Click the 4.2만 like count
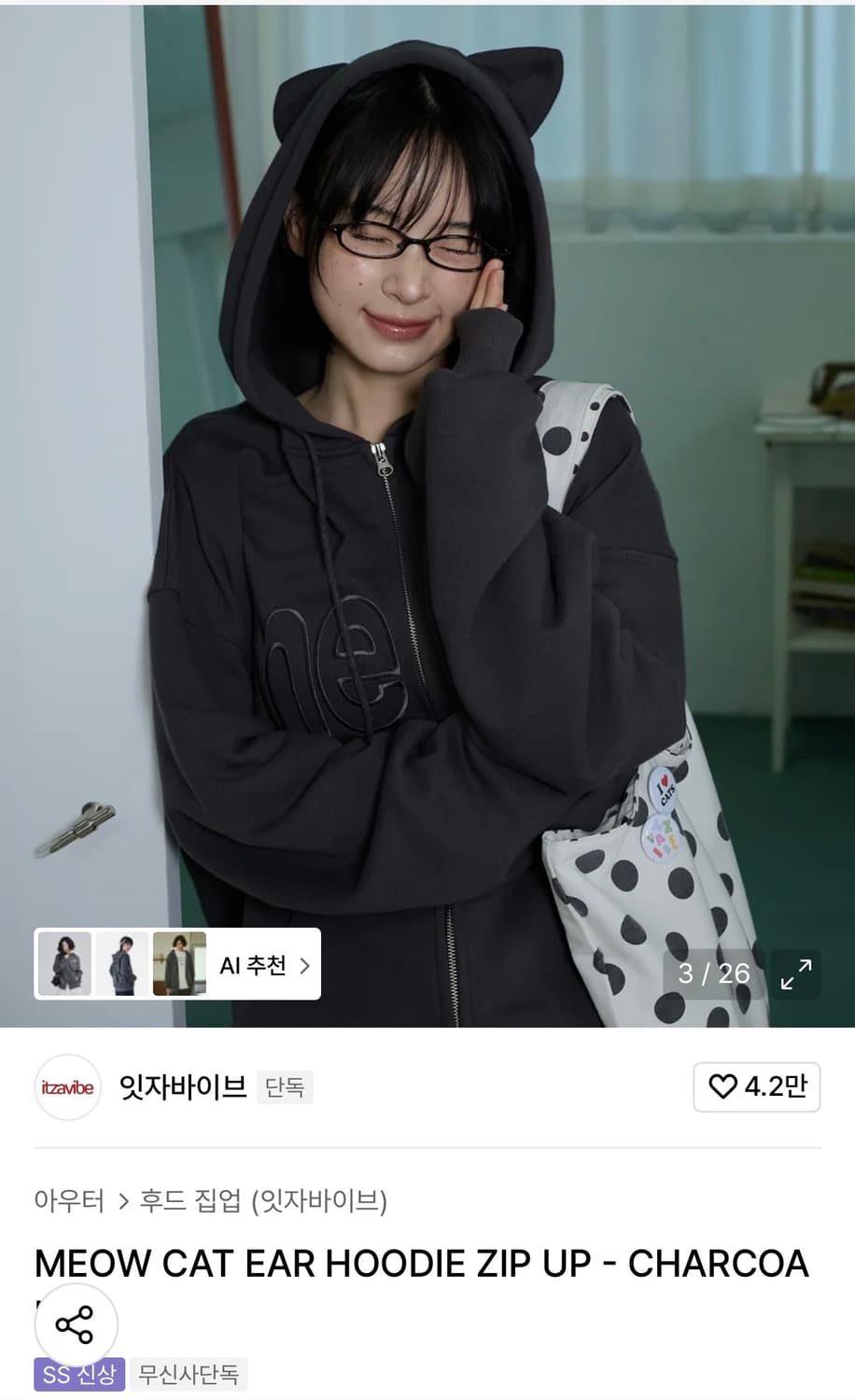Viewport: 855px width, 1400px height. click(770, 1087)
